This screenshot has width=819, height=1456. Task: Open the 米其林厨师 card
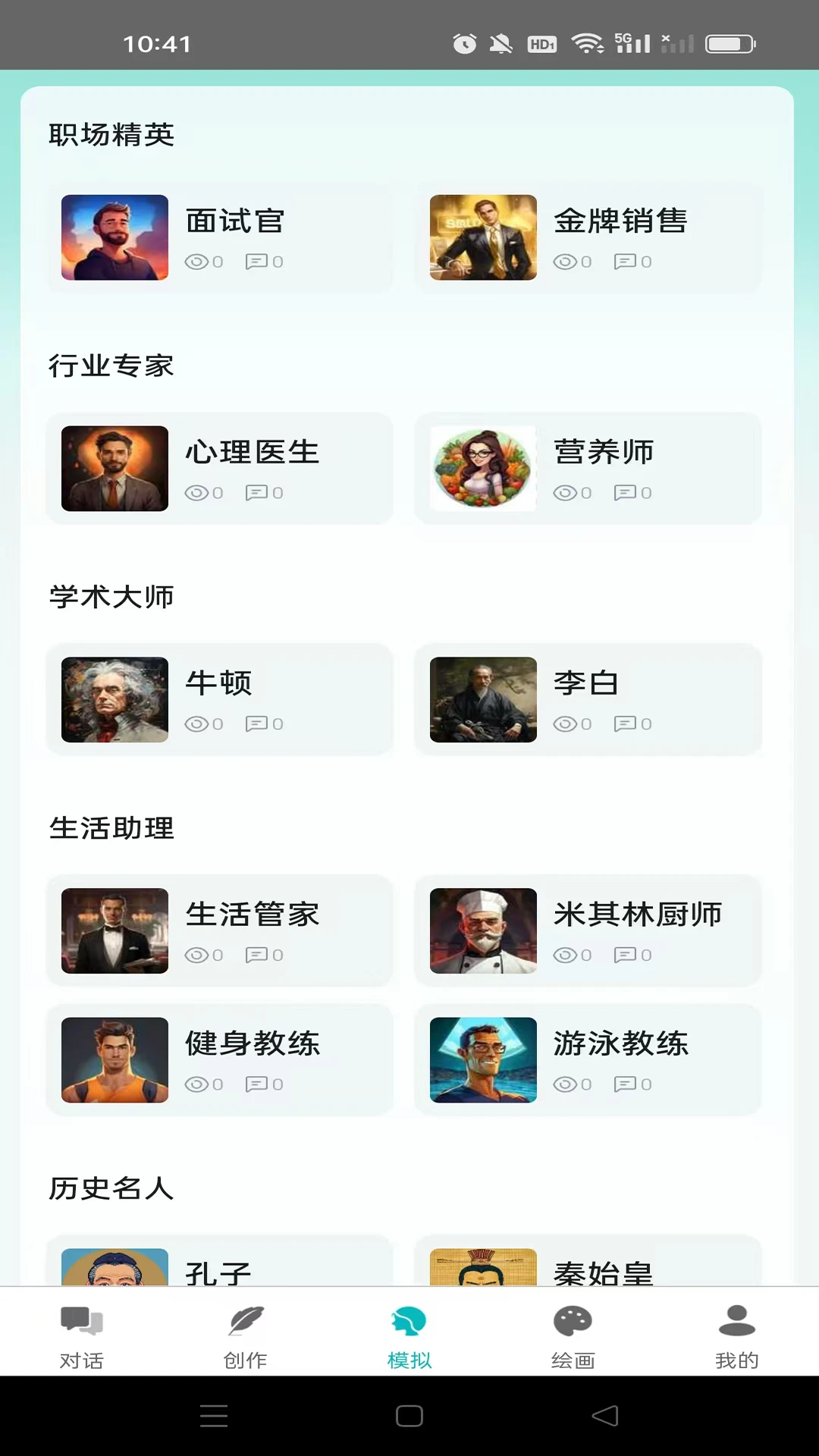click(588, 930)
